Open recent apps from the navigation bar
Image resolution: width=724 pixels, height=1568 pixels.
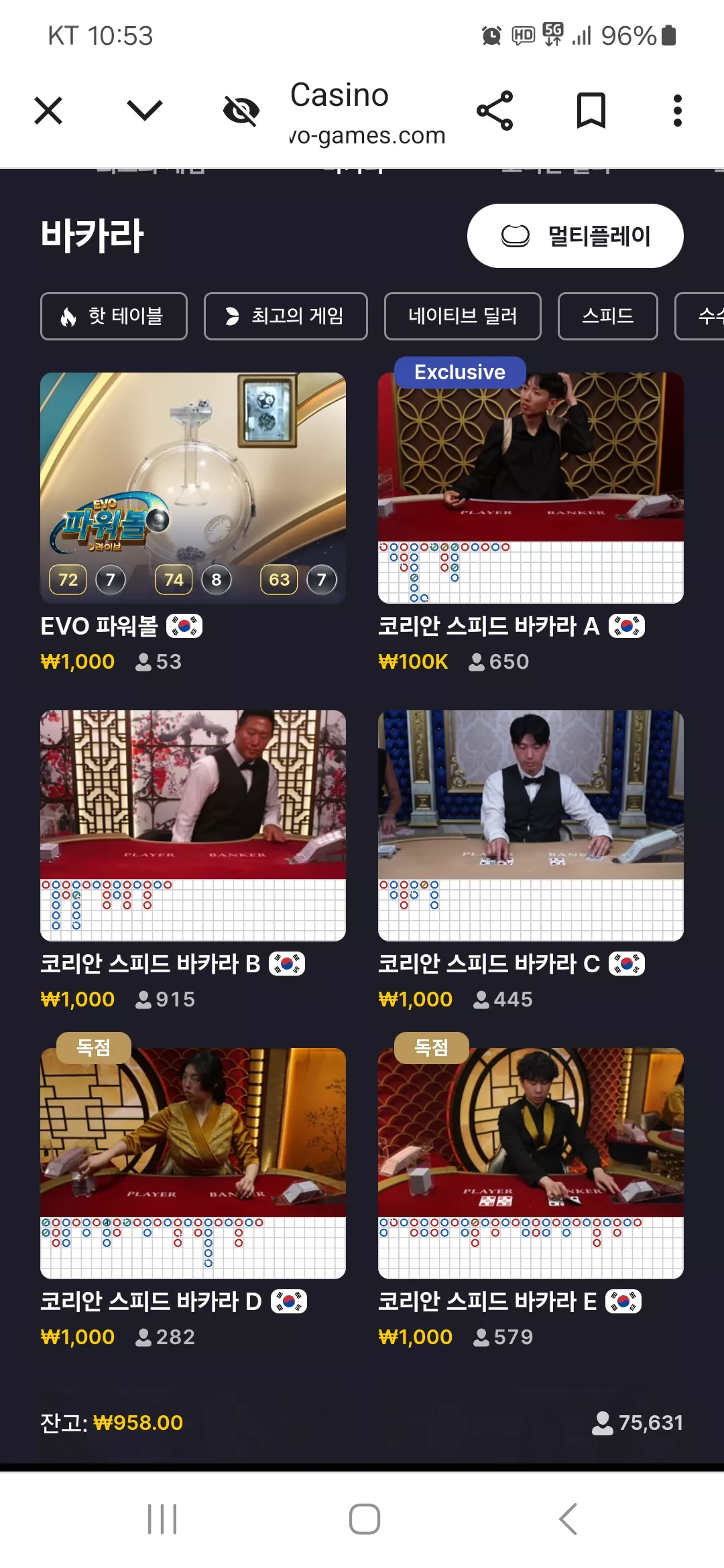[x=162, y=1519]
